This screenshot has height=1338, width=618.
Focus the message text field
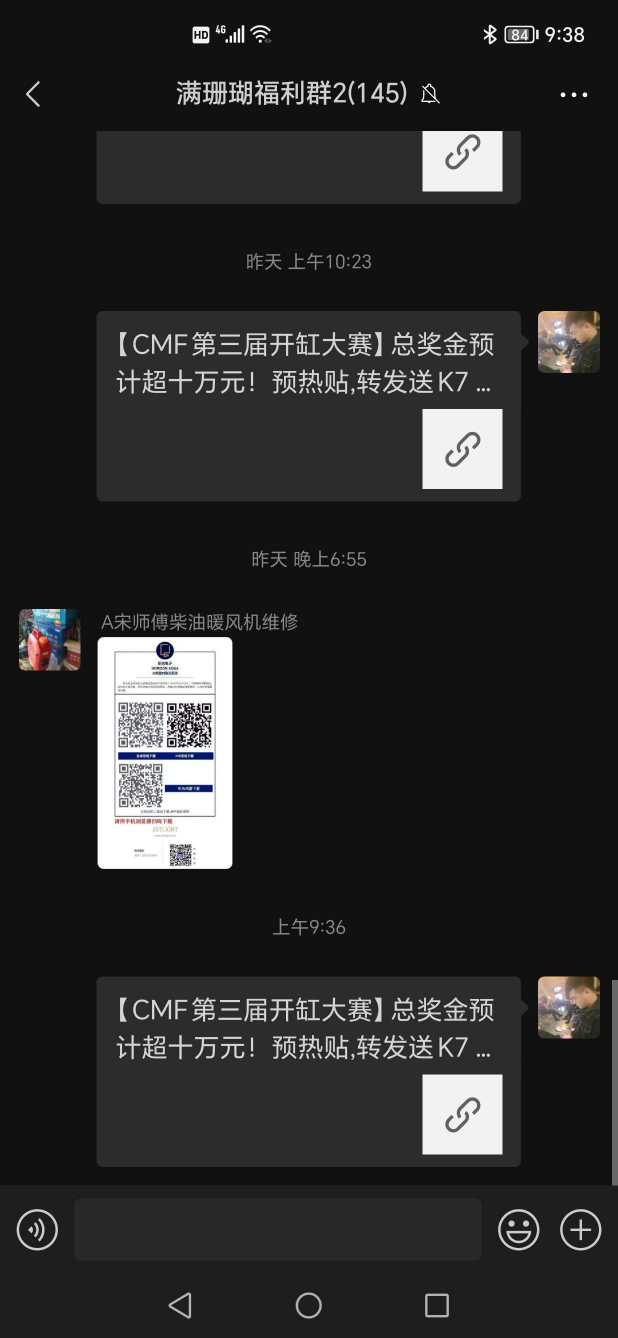(277, 1229)
